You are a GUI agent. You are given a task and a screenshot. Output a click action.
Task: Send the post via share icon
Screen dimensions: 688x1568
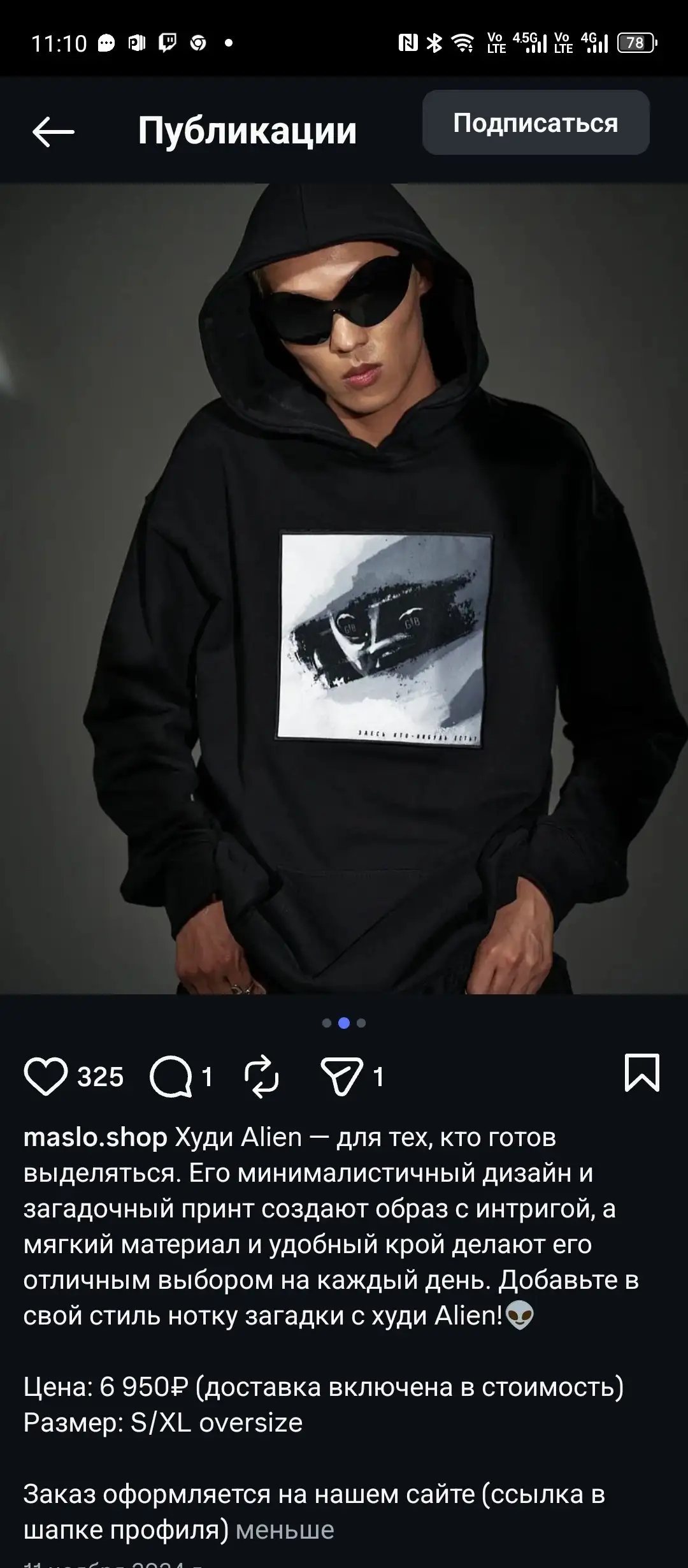click(x=342, y=1077)
